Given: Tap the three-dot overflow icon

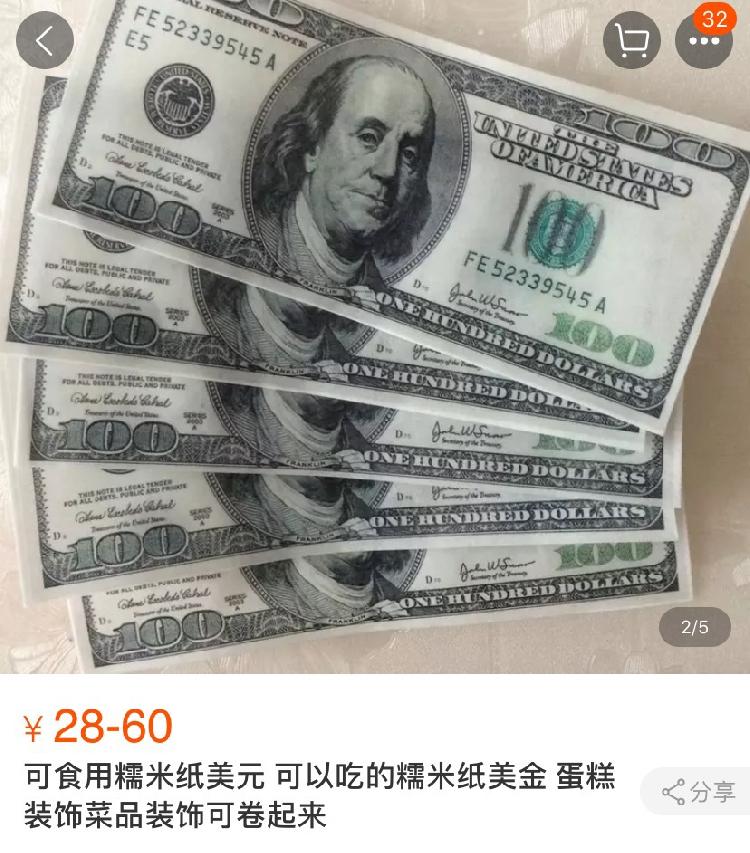Looking at the screenshot, I should (706, 43).
